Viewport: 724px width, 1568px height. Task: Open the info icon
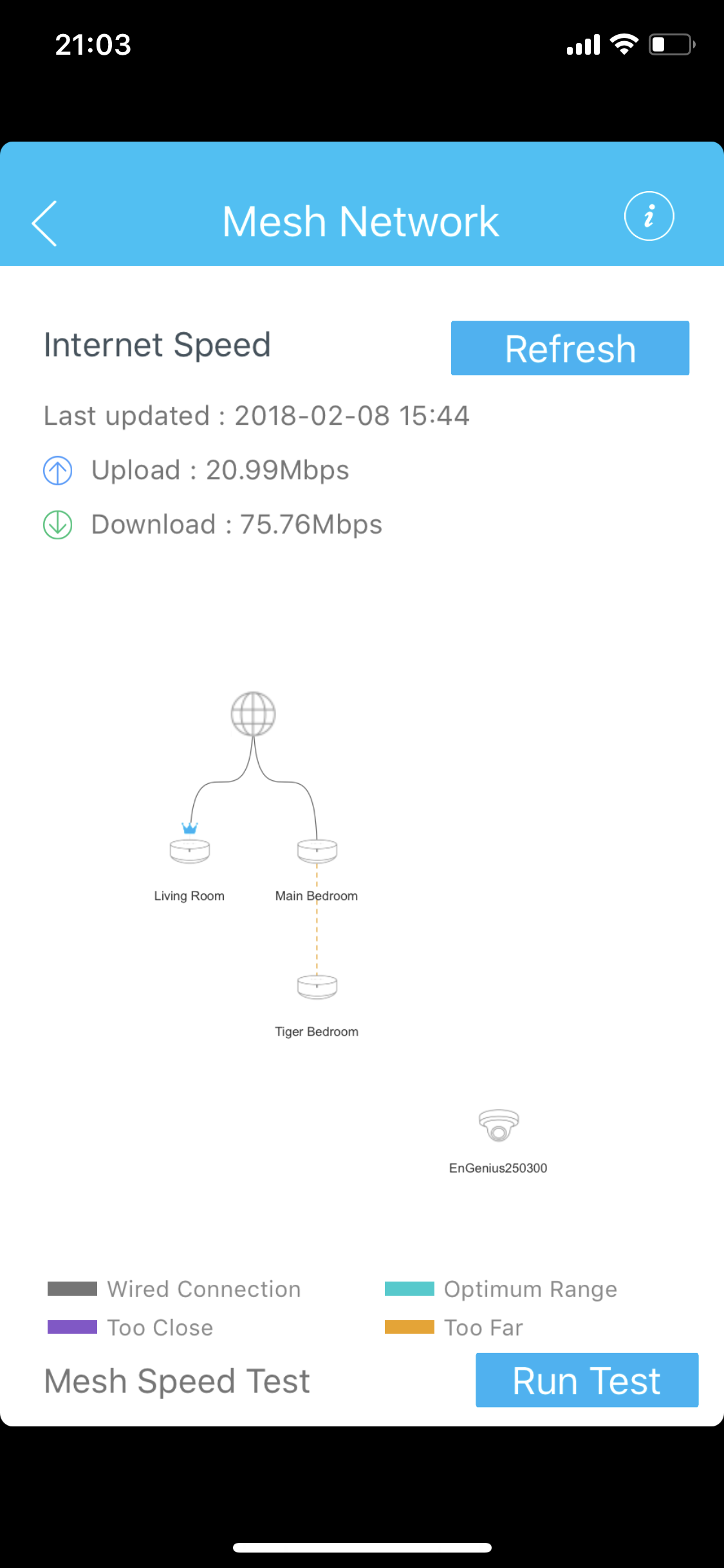tap(649, 216)
